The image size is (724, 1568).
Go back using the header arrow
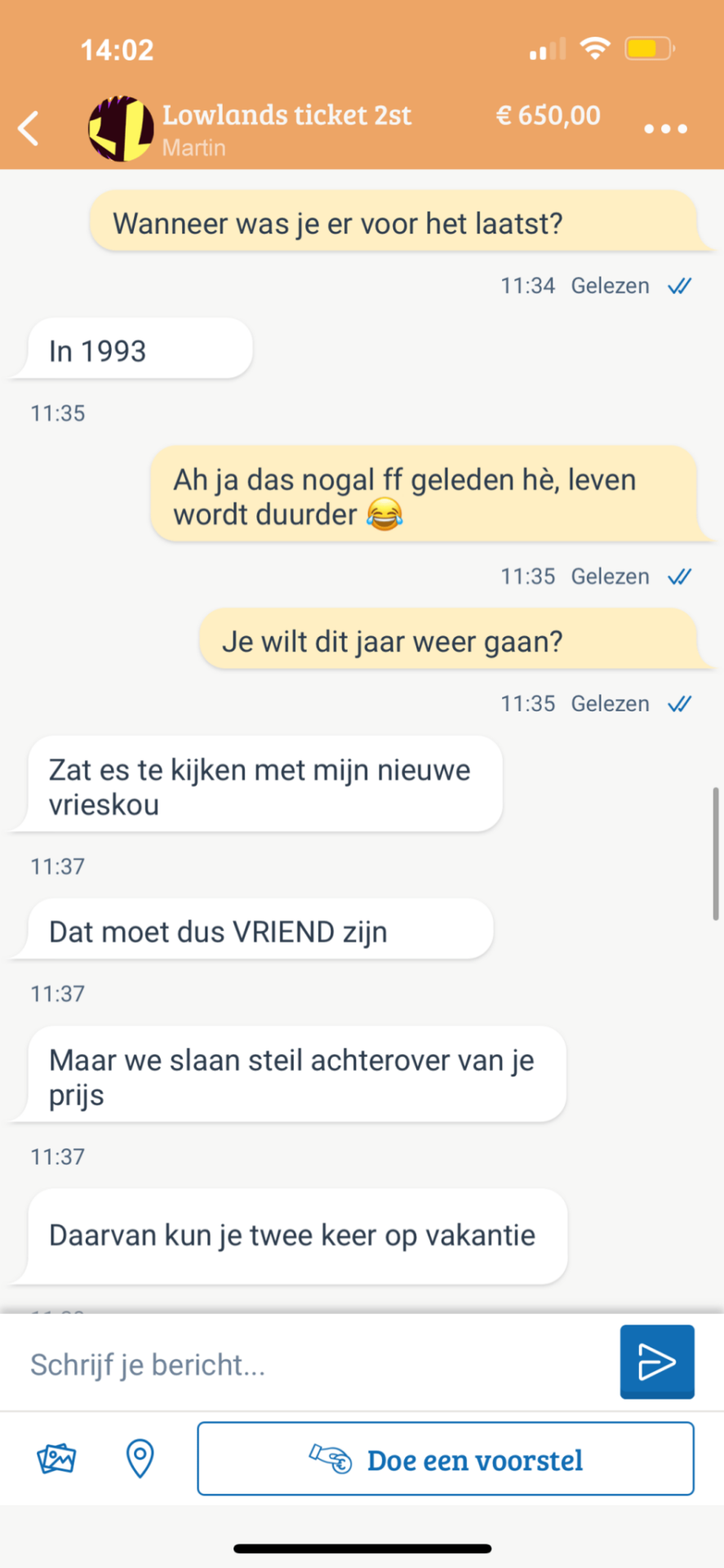point(29,128)
